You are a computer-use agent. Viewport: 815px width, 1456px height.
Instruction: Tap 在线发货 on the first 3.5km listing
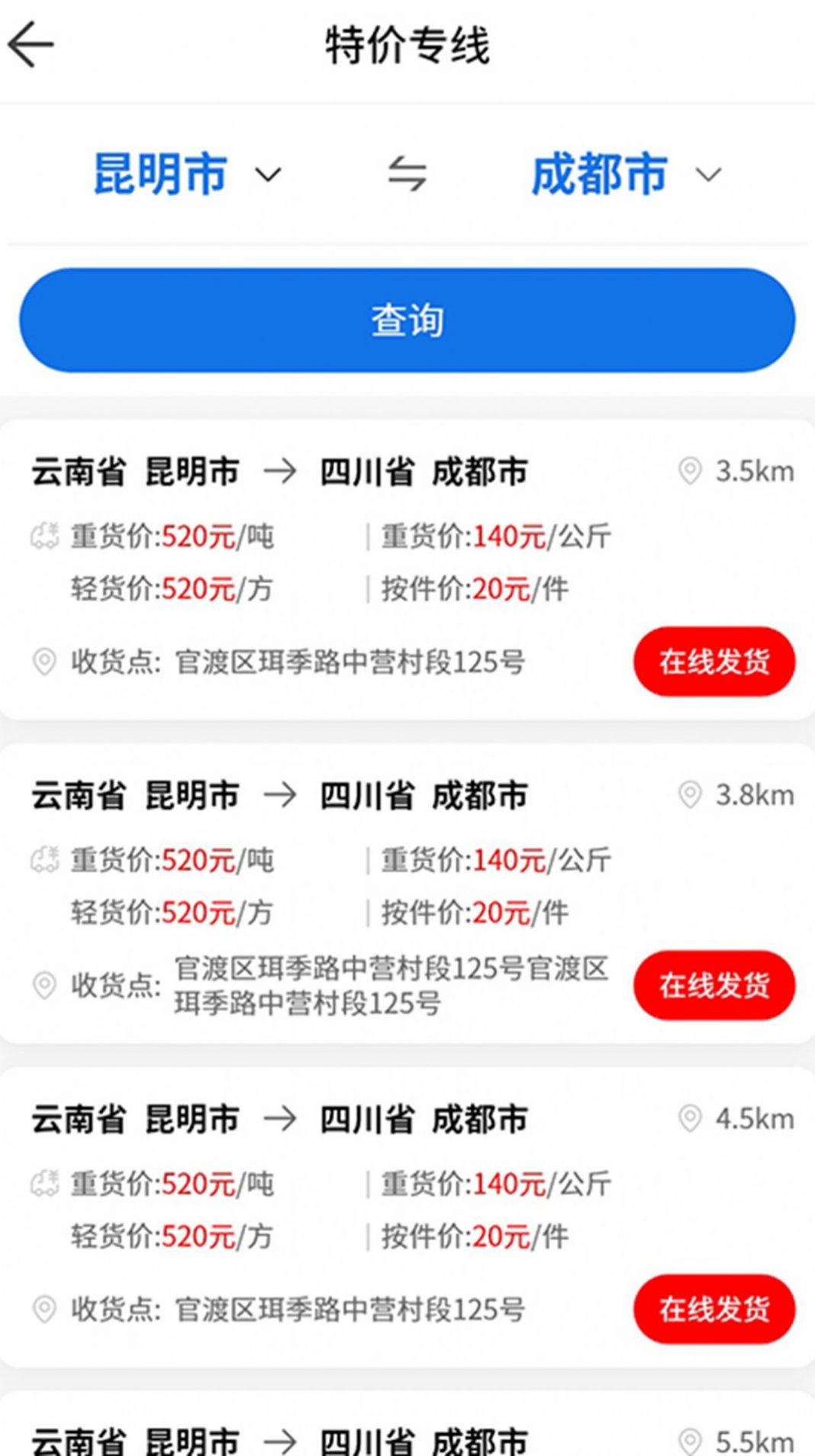tap(714, 662)
